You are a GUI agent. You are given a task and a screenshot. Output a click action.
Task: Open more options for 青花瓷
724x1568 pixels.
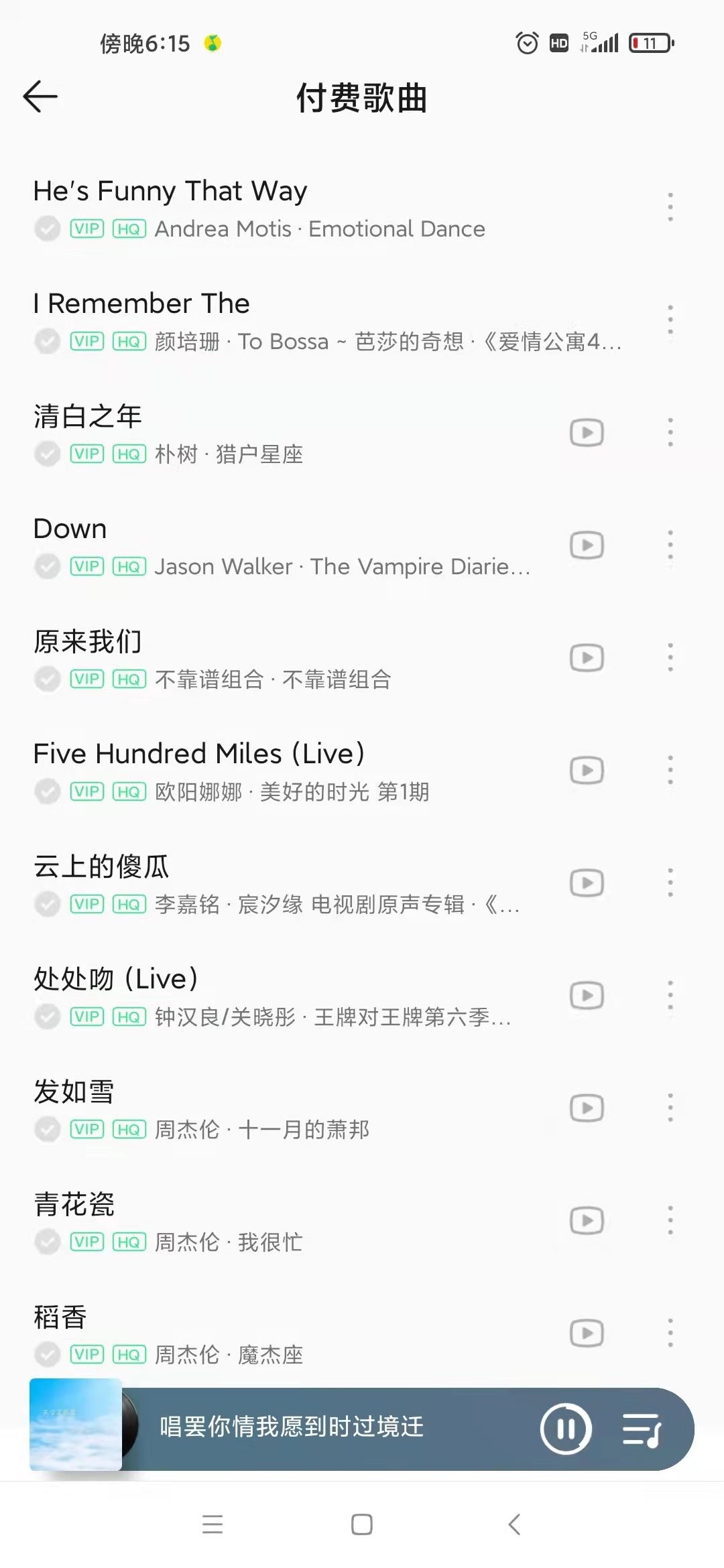coord(670,1221)
